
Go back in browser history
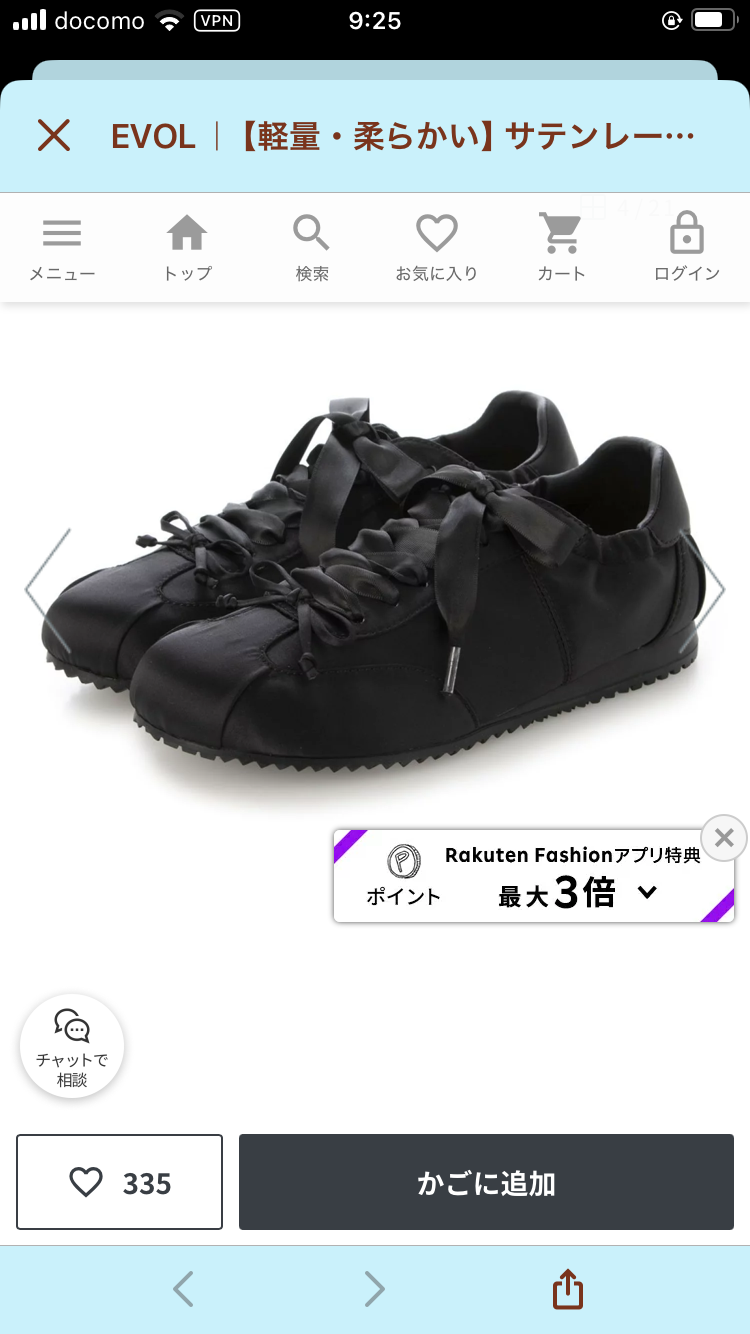coord(183,1289)
